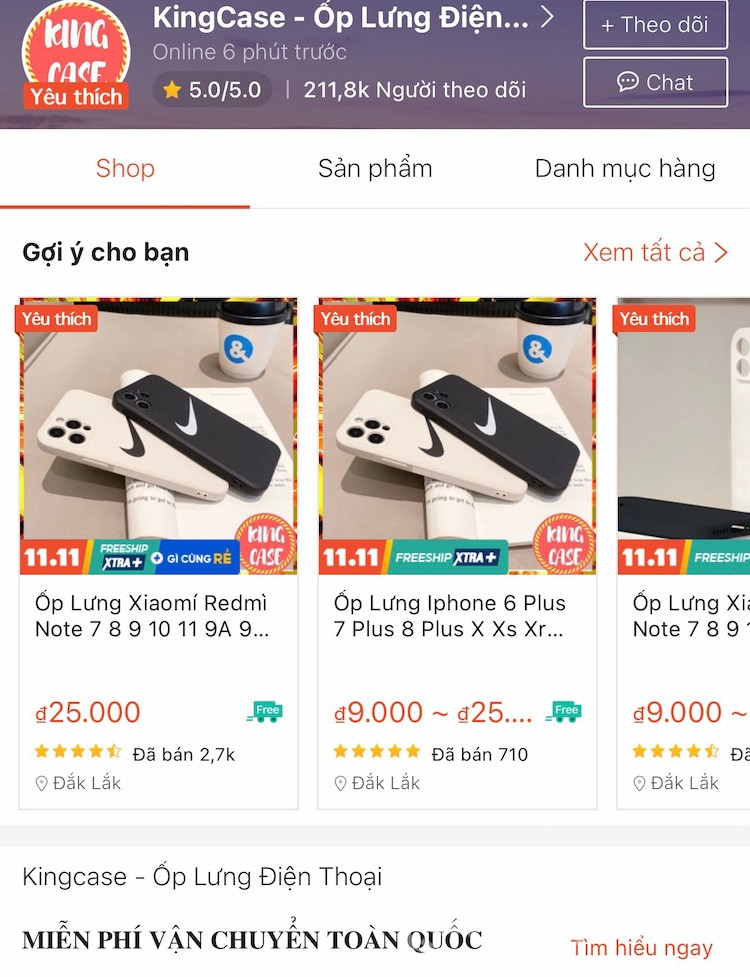The image size is (750, 977).
Task: Follow the KingCase shop with Theo dõi
Action: click(655, 25)
